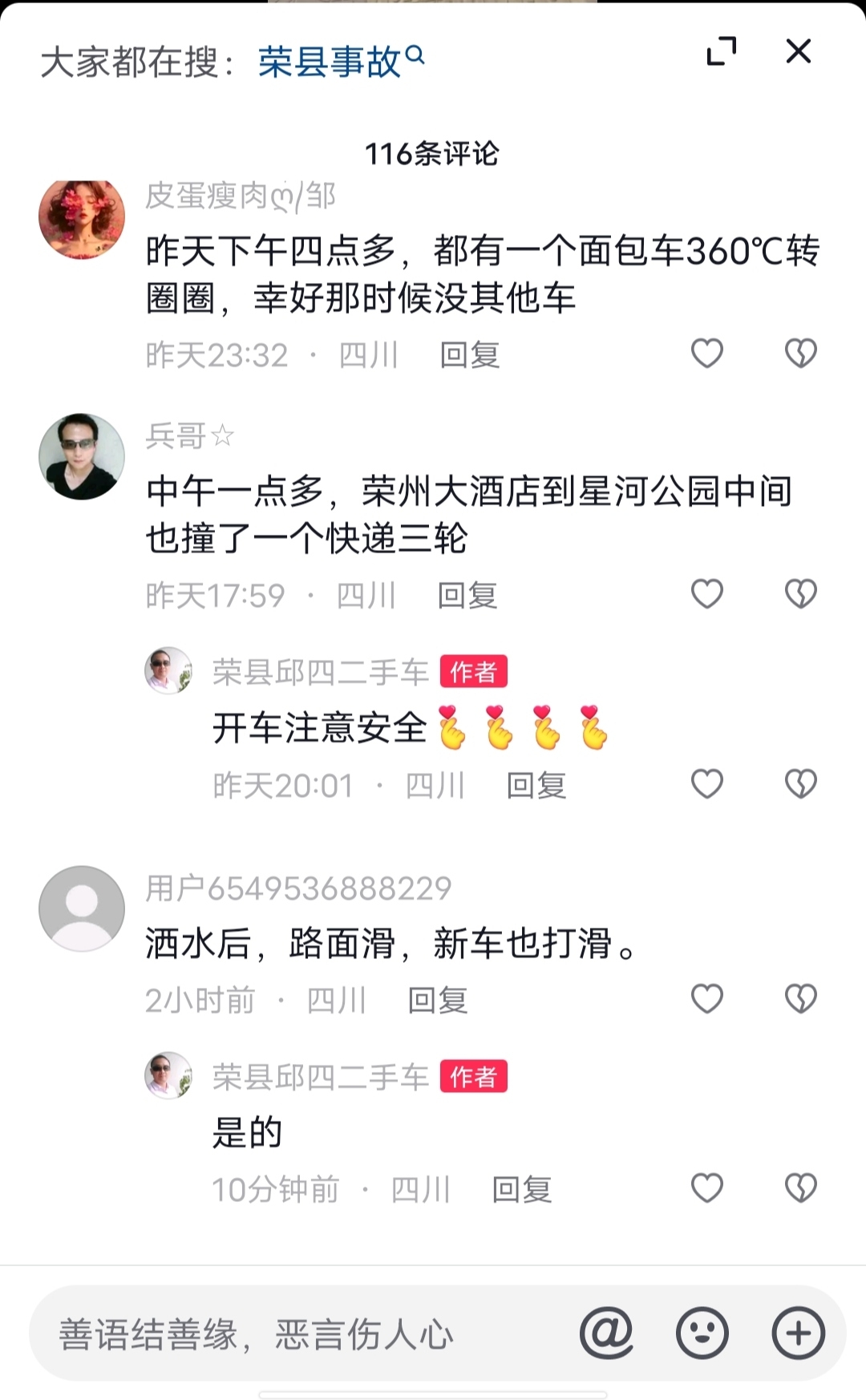This screenshot has width=866, height=1400.
Task: Like the author's 开车注意安全 reply
Action: [x=707, y=784]
